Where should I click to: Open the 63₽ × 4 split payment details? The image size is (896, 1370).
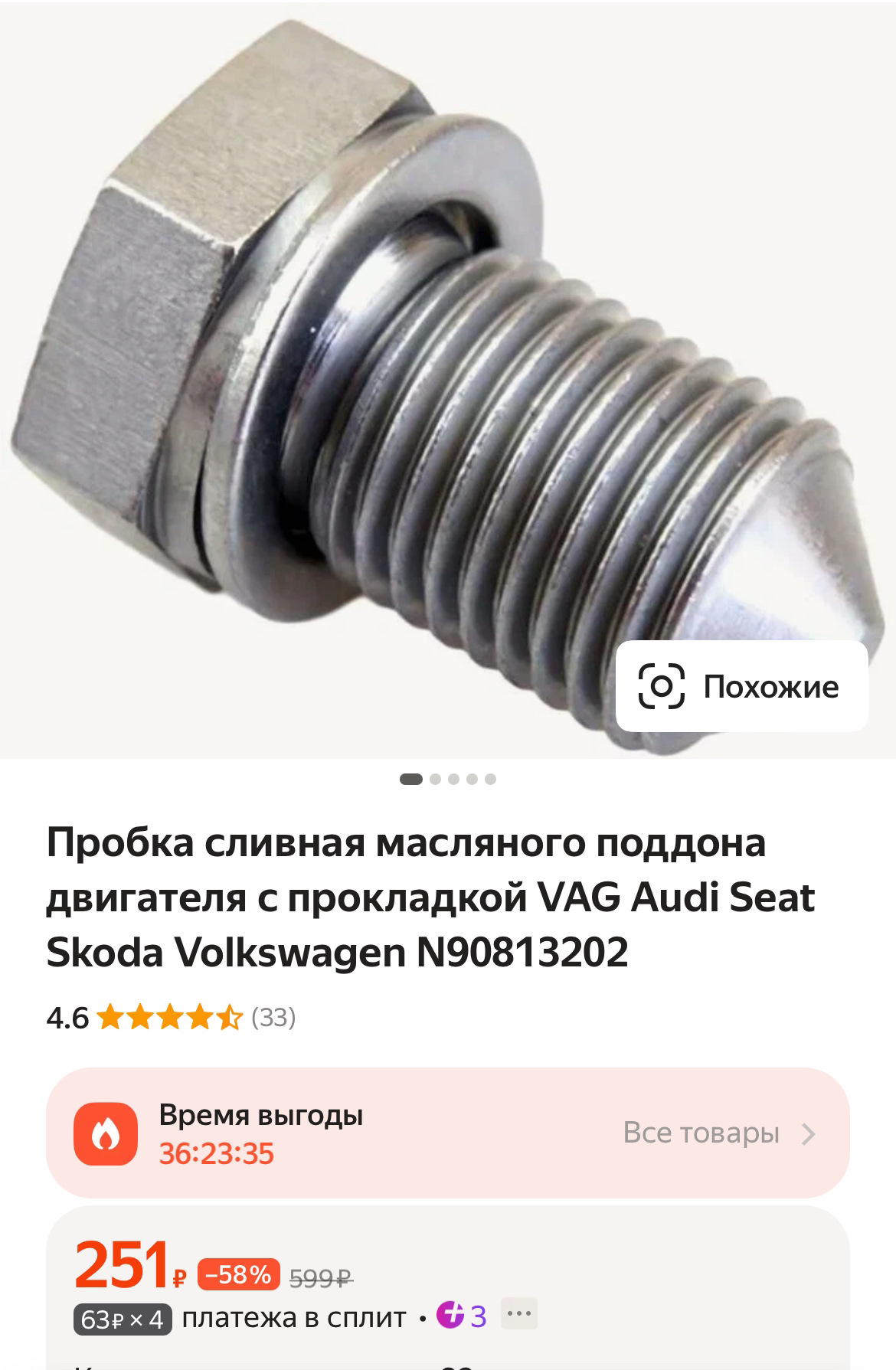click(x=123, y=1319)
